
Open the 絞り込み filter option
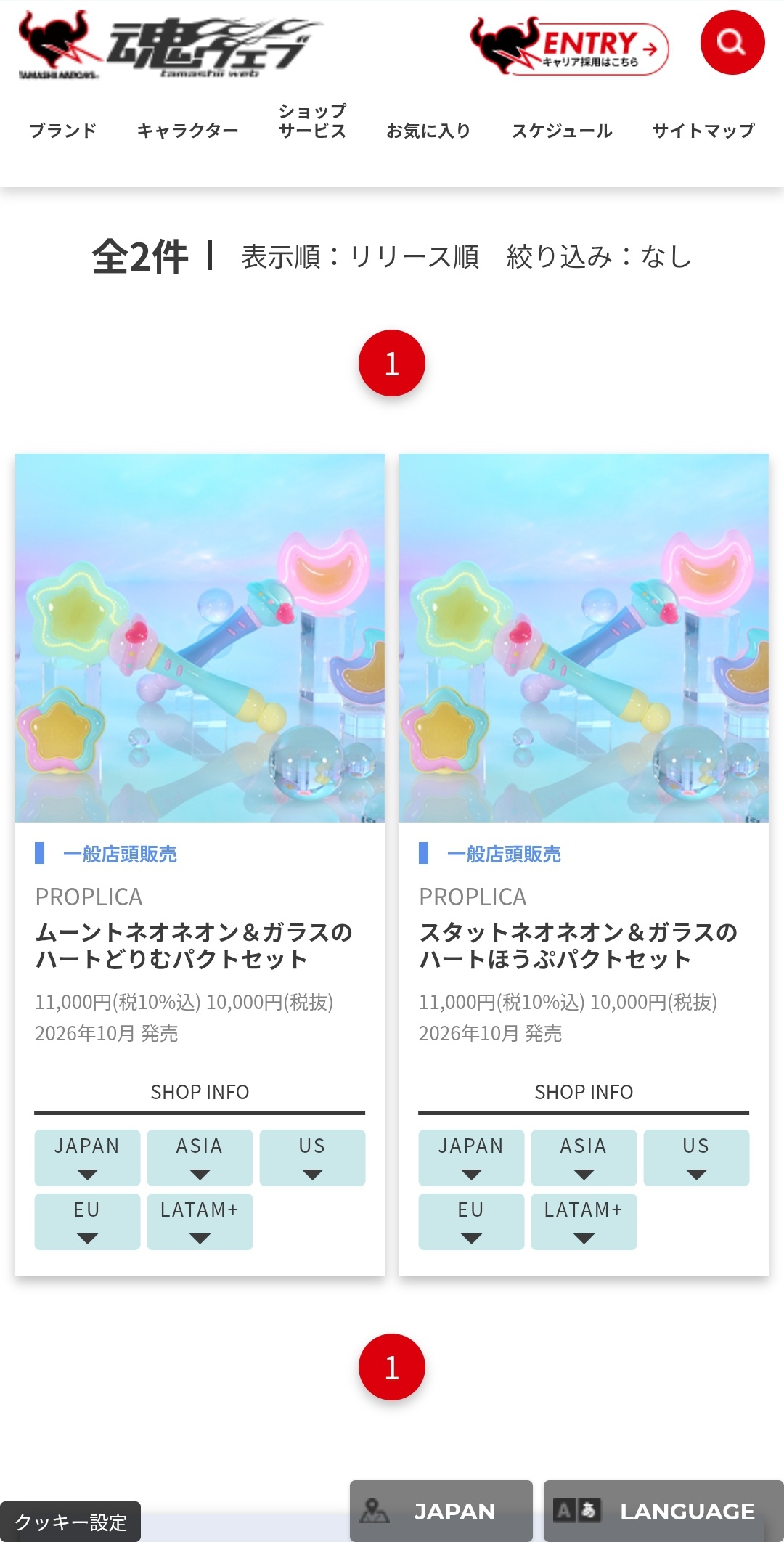(x=599, y=257)
